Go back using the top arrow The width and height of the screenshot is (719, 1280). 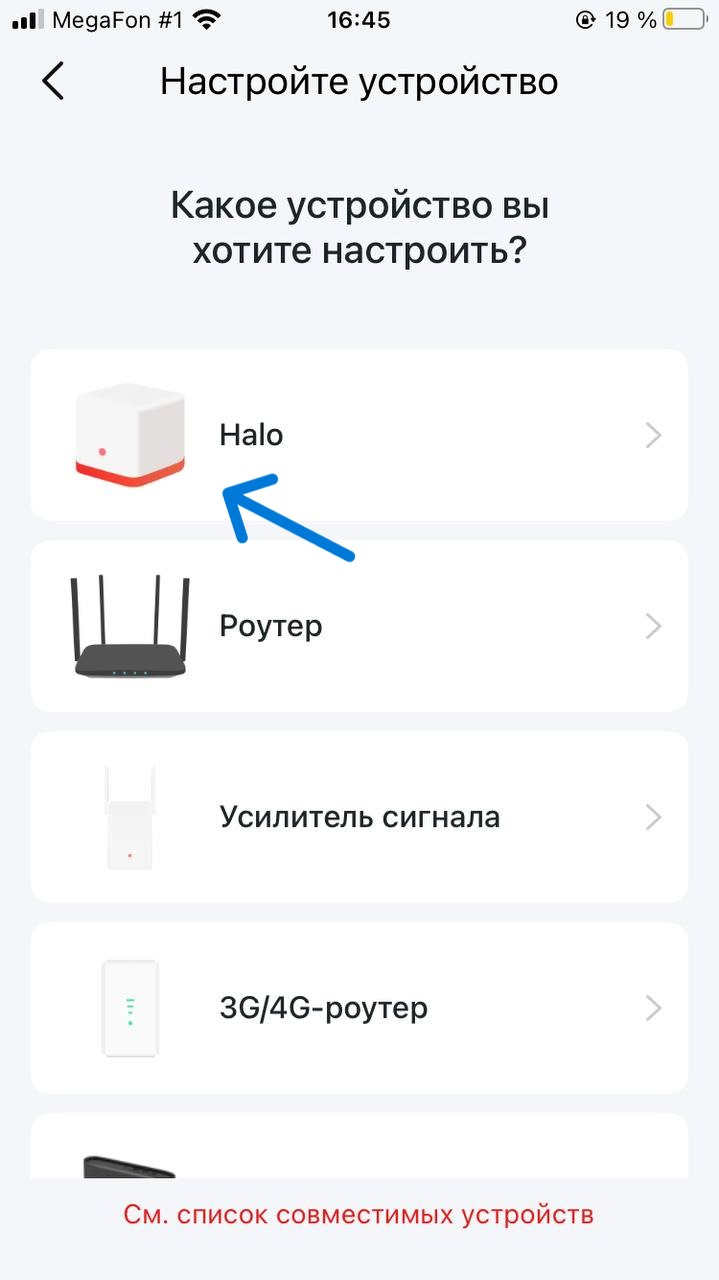point(53,81)
